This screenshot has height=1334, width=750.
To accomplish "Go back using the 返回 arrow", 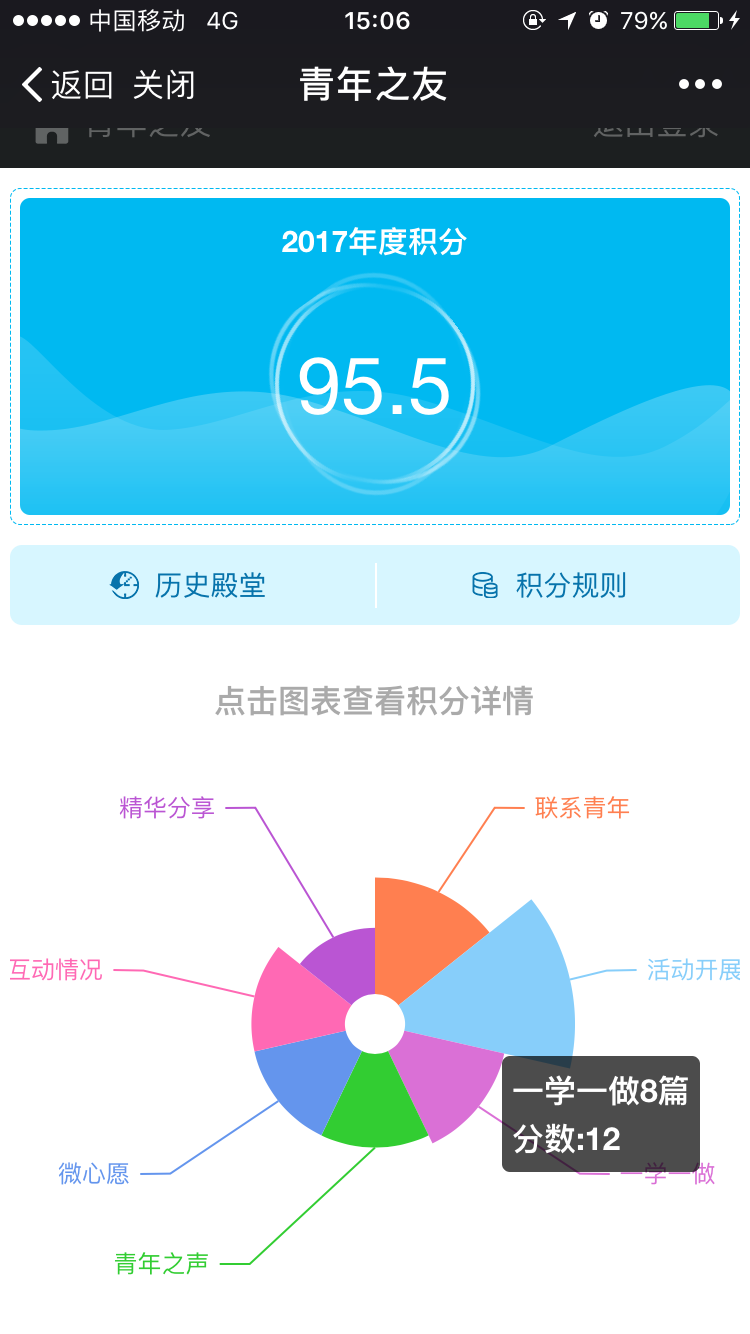I will pos(66,85).
